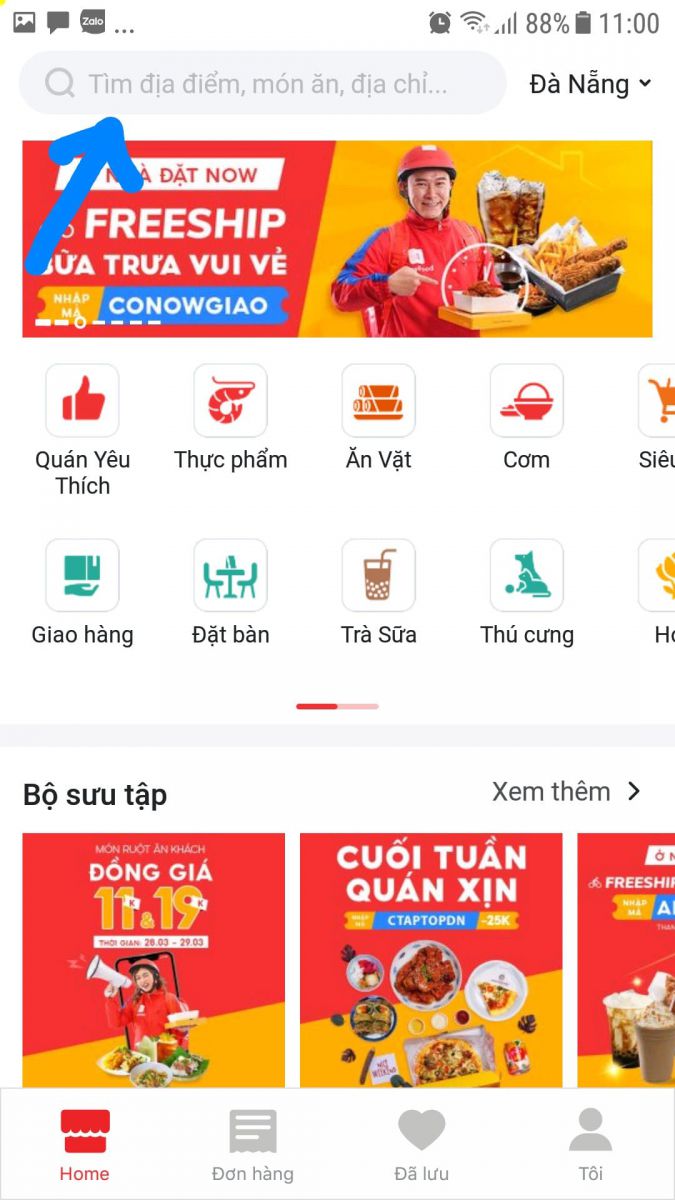675x1200 pixels.
Task: Open the Quán Yêu Thích category
Action: pos(82,401)
